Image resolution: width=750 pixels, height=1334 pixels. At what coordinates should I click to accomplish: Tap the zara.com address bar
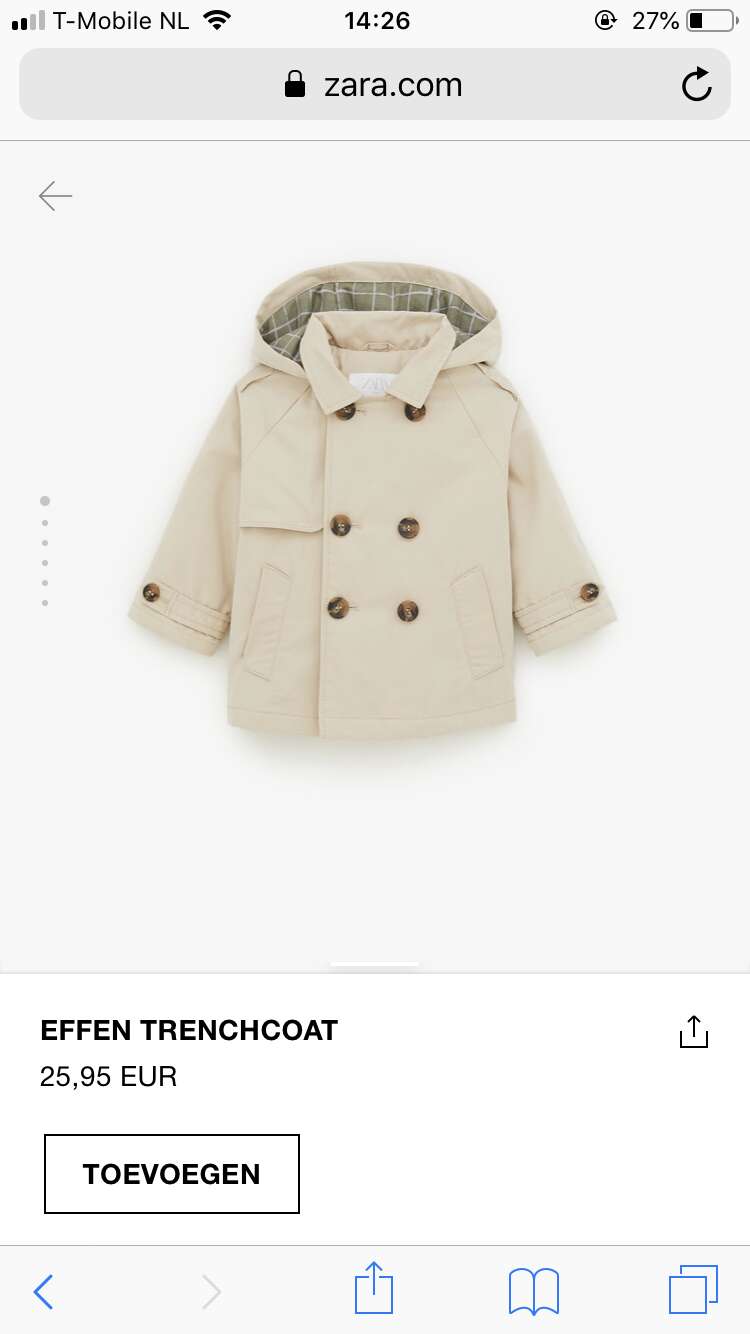click(375, 85)
